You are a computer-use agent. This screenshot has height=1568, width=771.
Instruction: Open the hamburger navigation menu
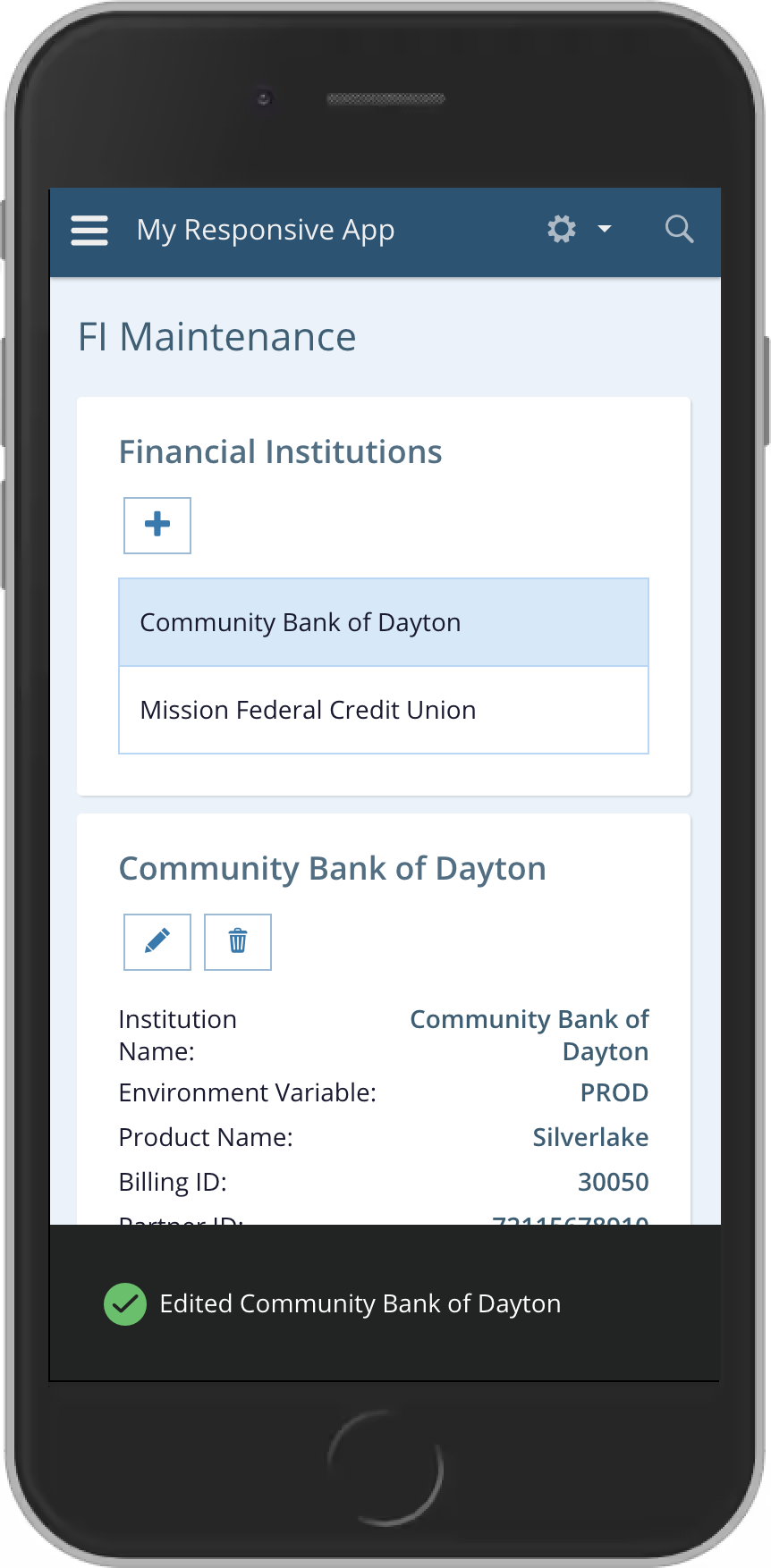click(x=89, y=230)
